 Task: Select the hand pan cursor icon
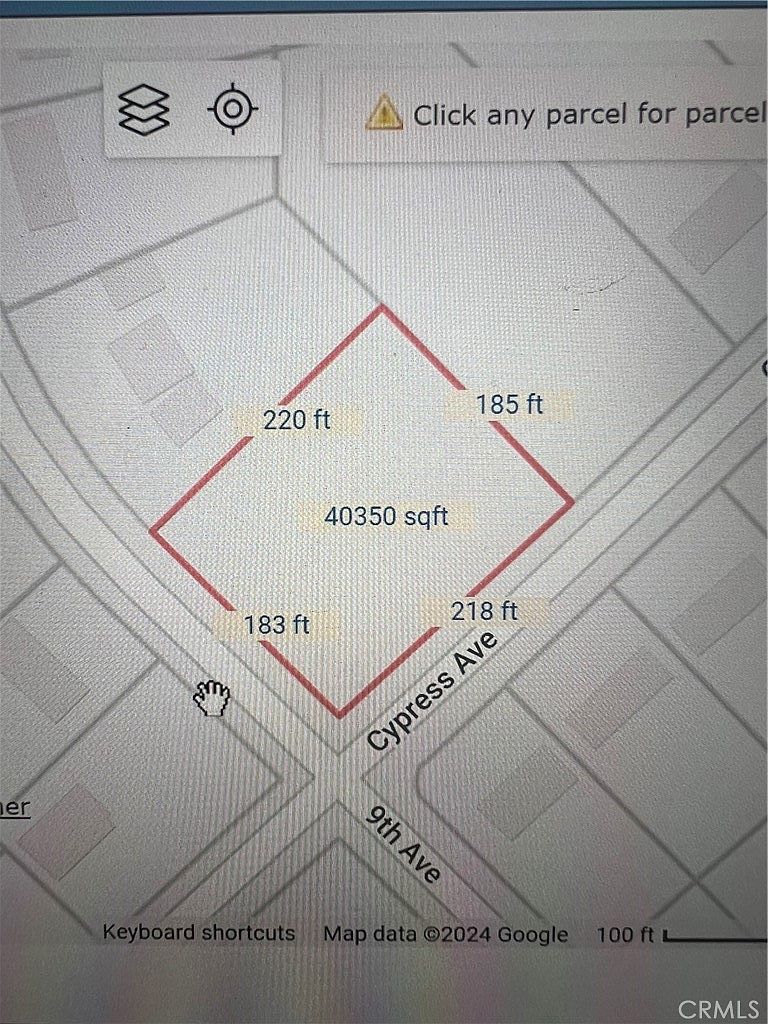pyautogui.click(x=211, y=700)
